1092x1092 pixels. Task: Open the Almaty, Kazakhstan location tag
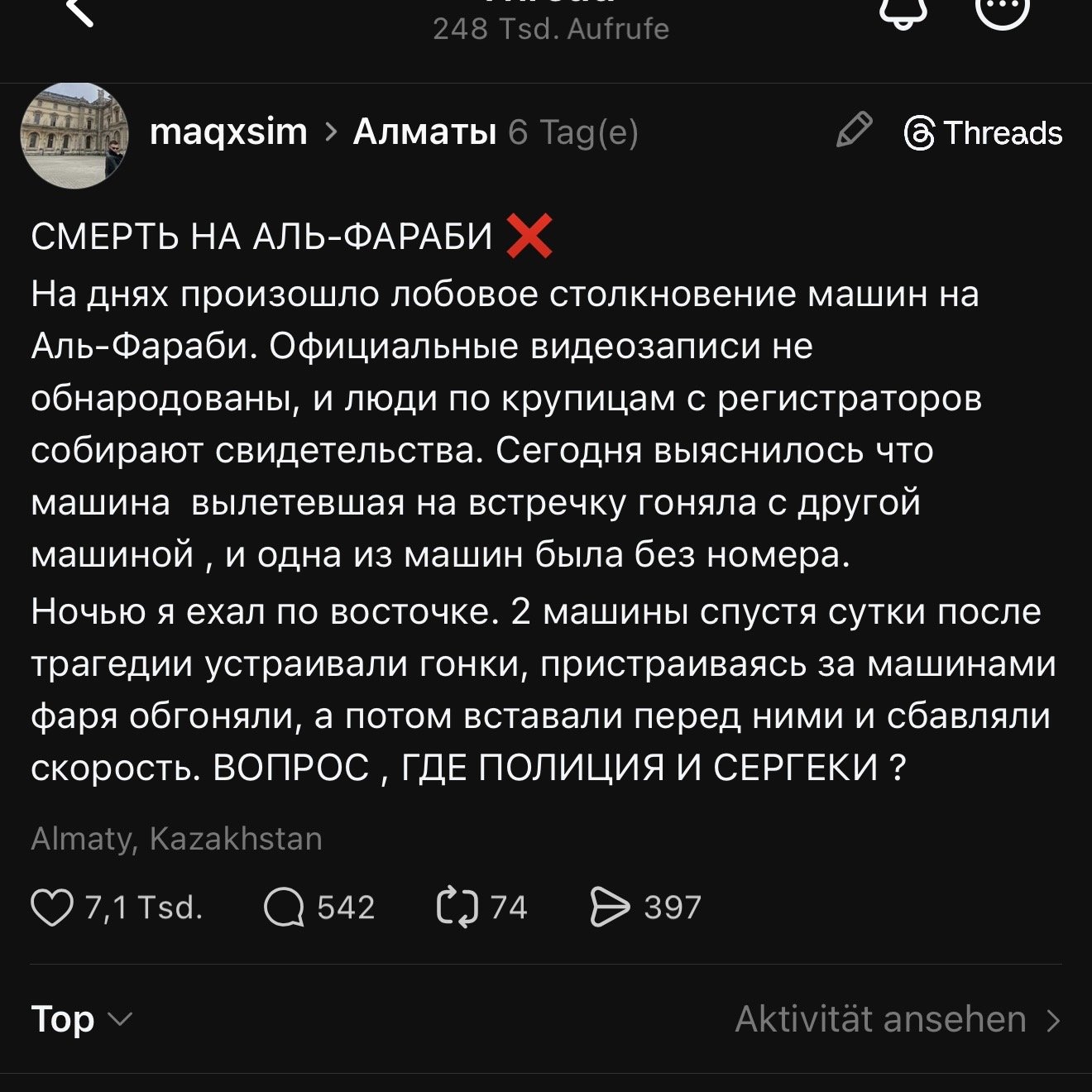click(x=176, y=839)
